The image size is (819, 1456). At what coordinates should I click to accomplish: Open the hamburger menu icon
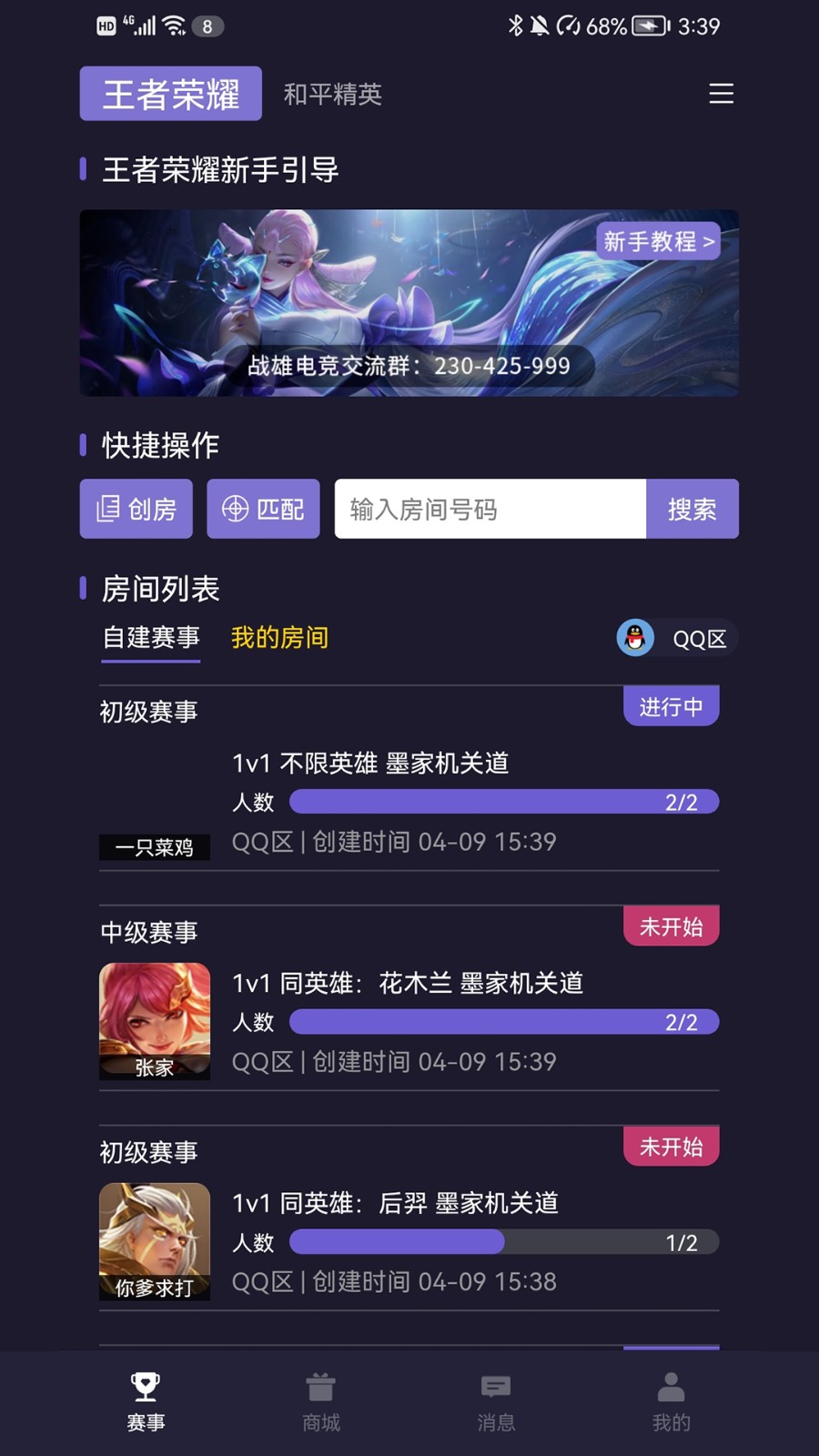tap(721, 94)
